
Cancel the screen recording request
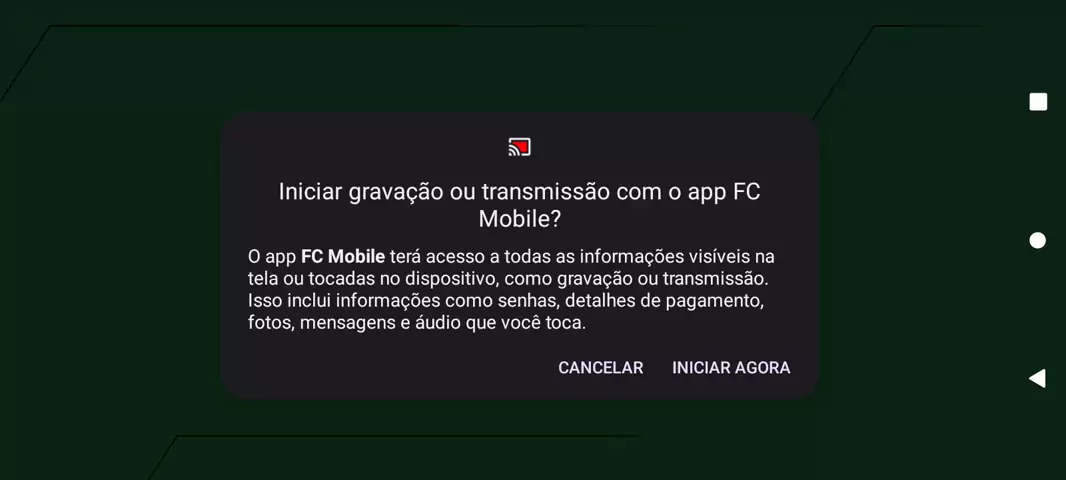tap(600, 368)
